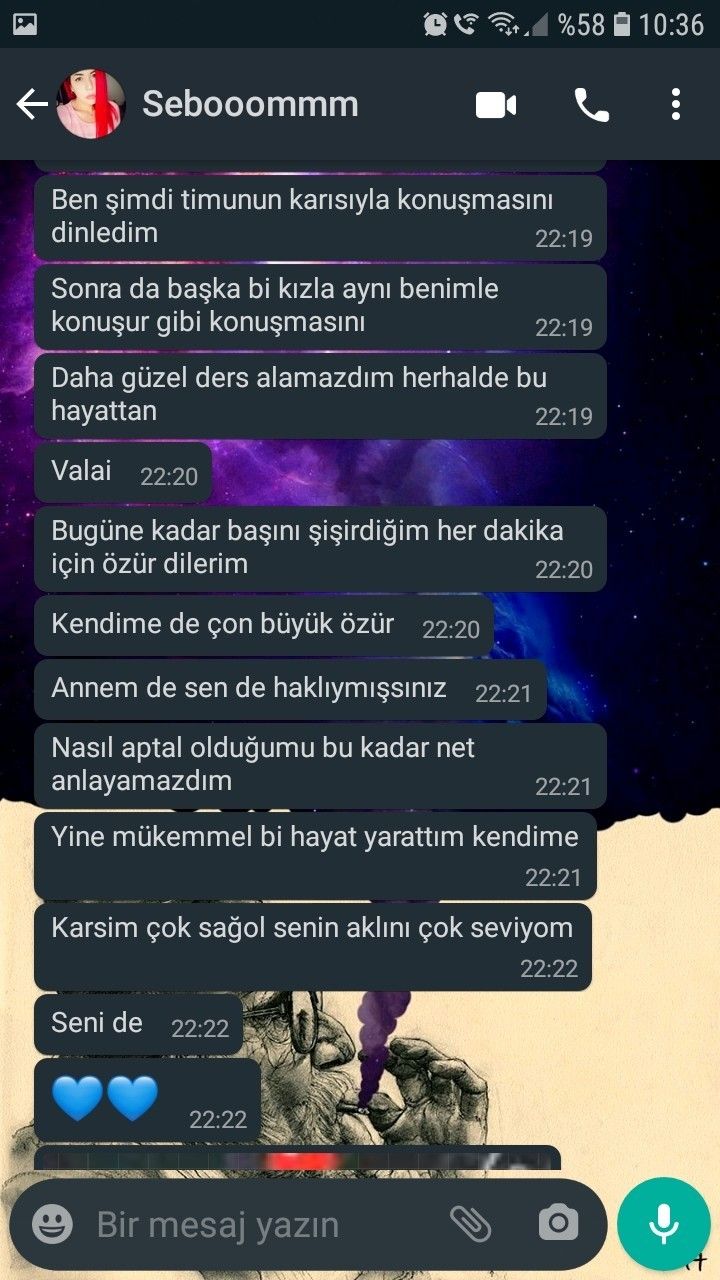This screenshot has width=720, height=1280.
Task: Tap the 'Bir mesaj yazın' field
Action: point(260,1224)
